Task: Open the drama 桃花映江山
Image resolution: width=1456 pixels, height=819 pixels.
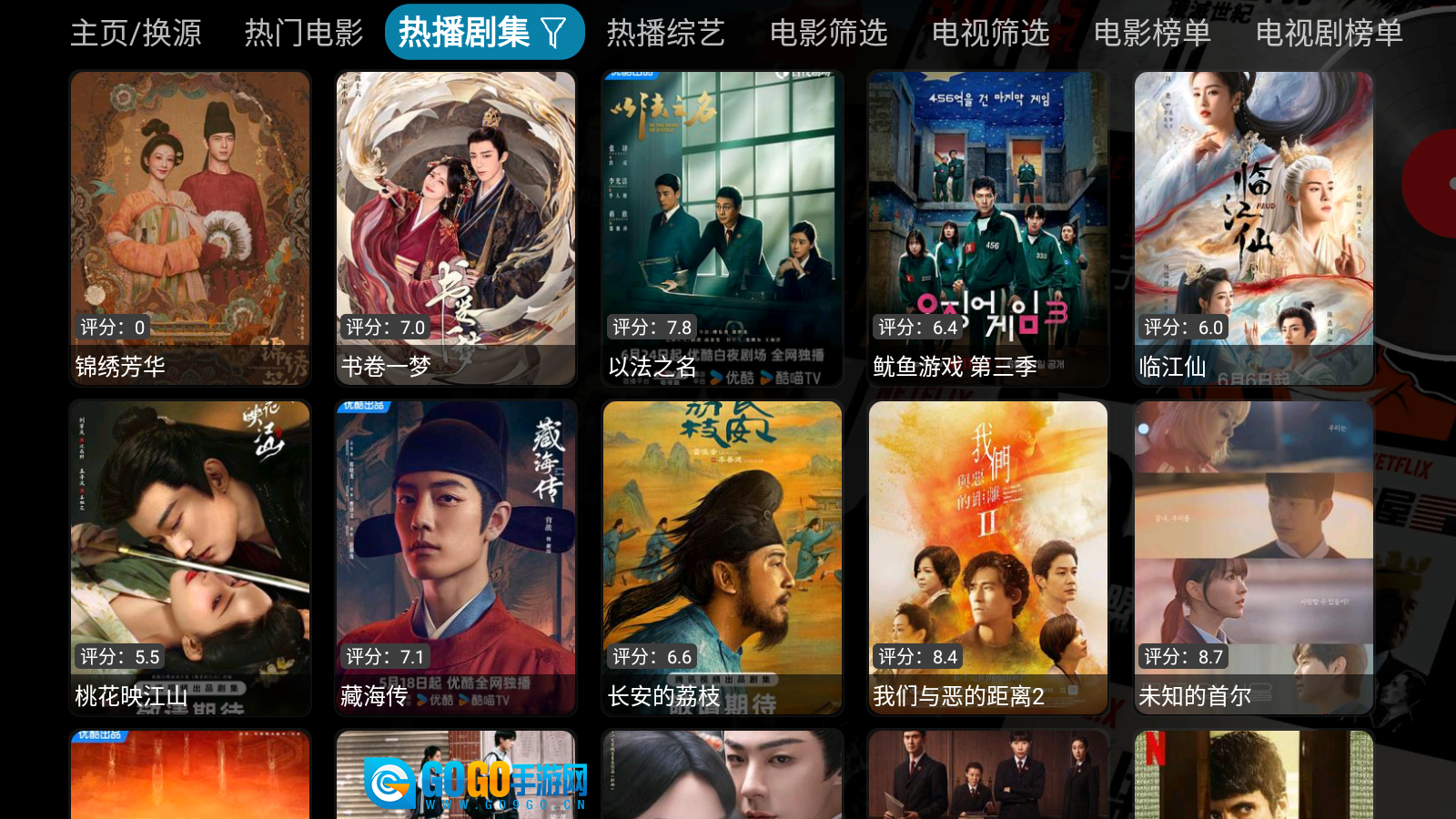Action: (x=190, y=557)
